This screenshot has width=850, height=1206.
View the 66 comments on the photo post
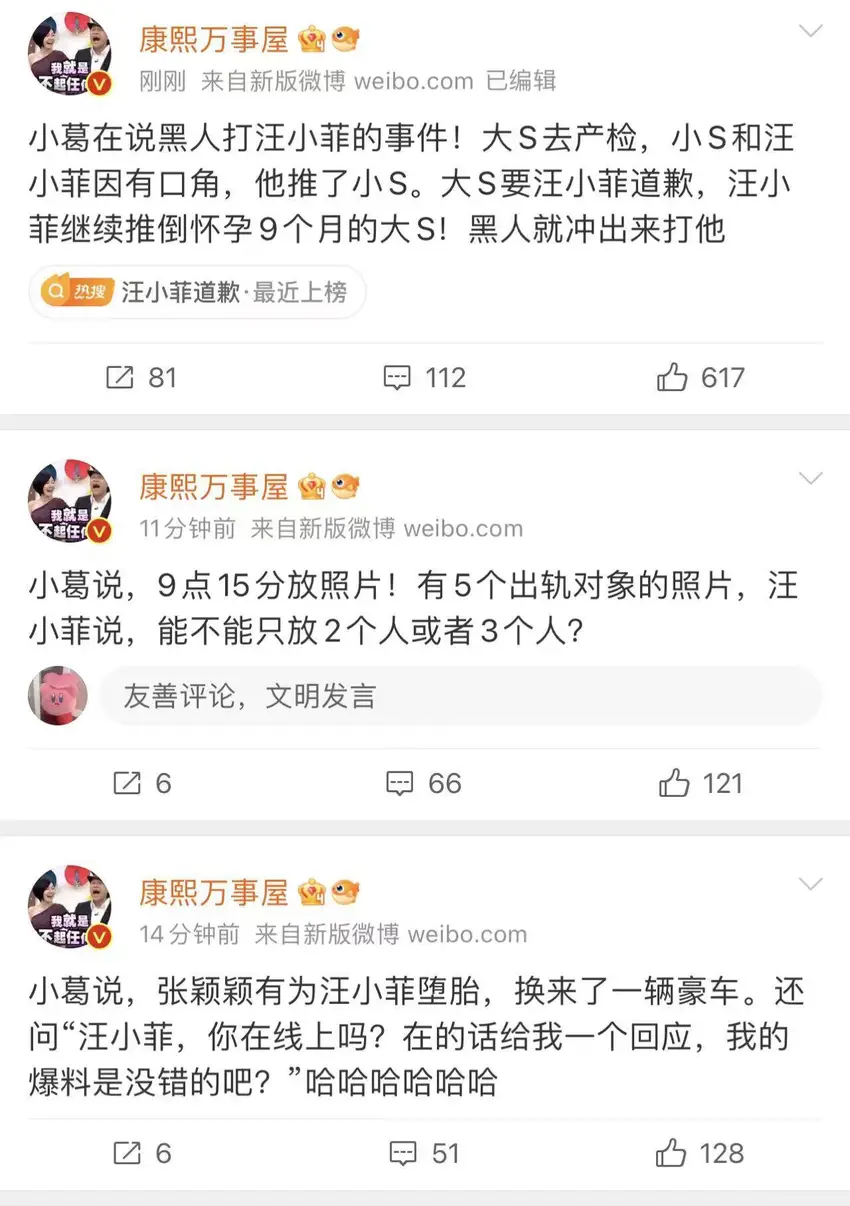tap(425, 783)
